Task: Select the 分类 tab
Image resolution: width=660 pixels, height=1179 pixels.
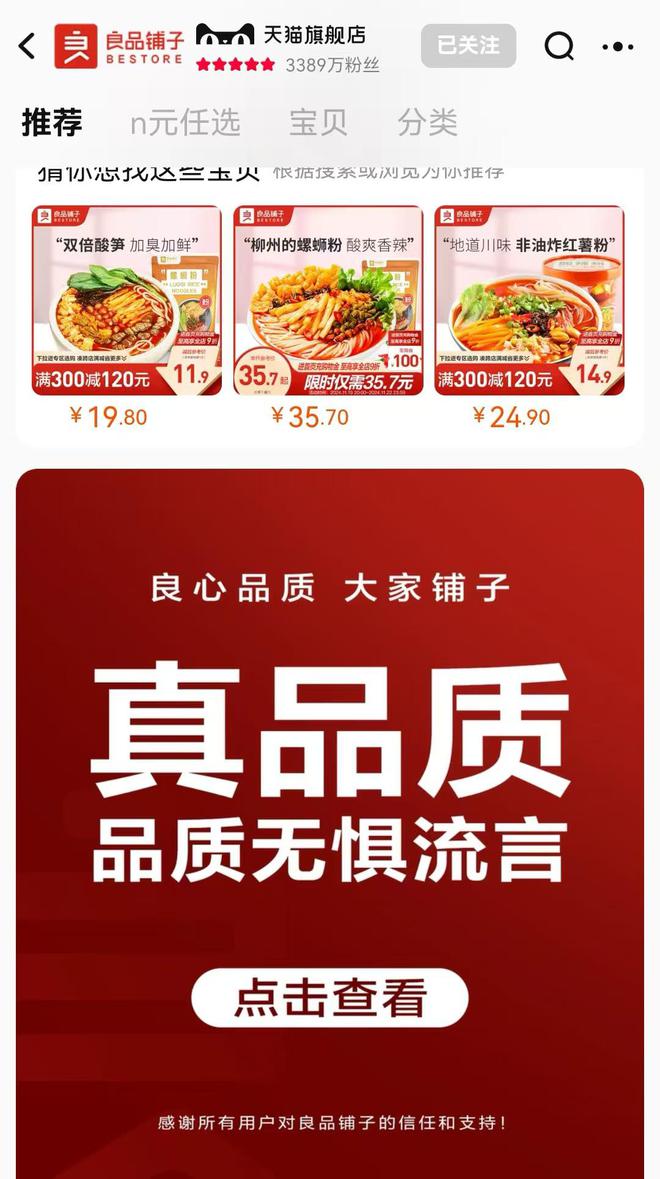Action: (x=427, y=123)
